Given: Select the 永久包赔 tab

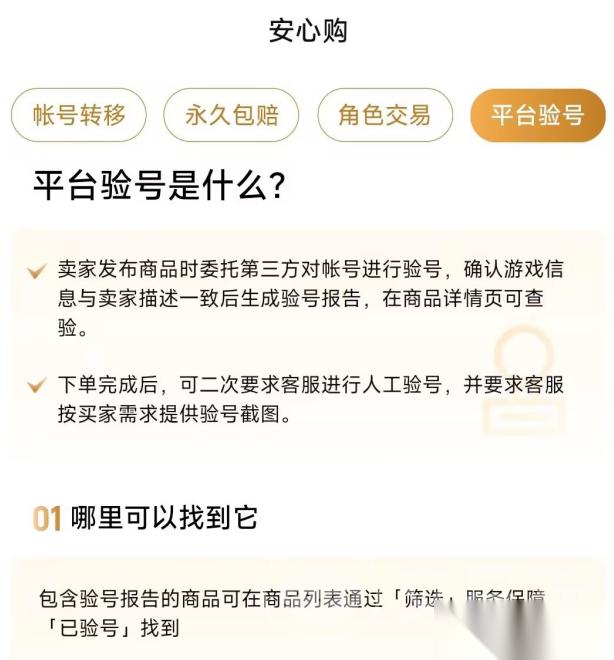Looking at the screenshot, I should [231, 115].
